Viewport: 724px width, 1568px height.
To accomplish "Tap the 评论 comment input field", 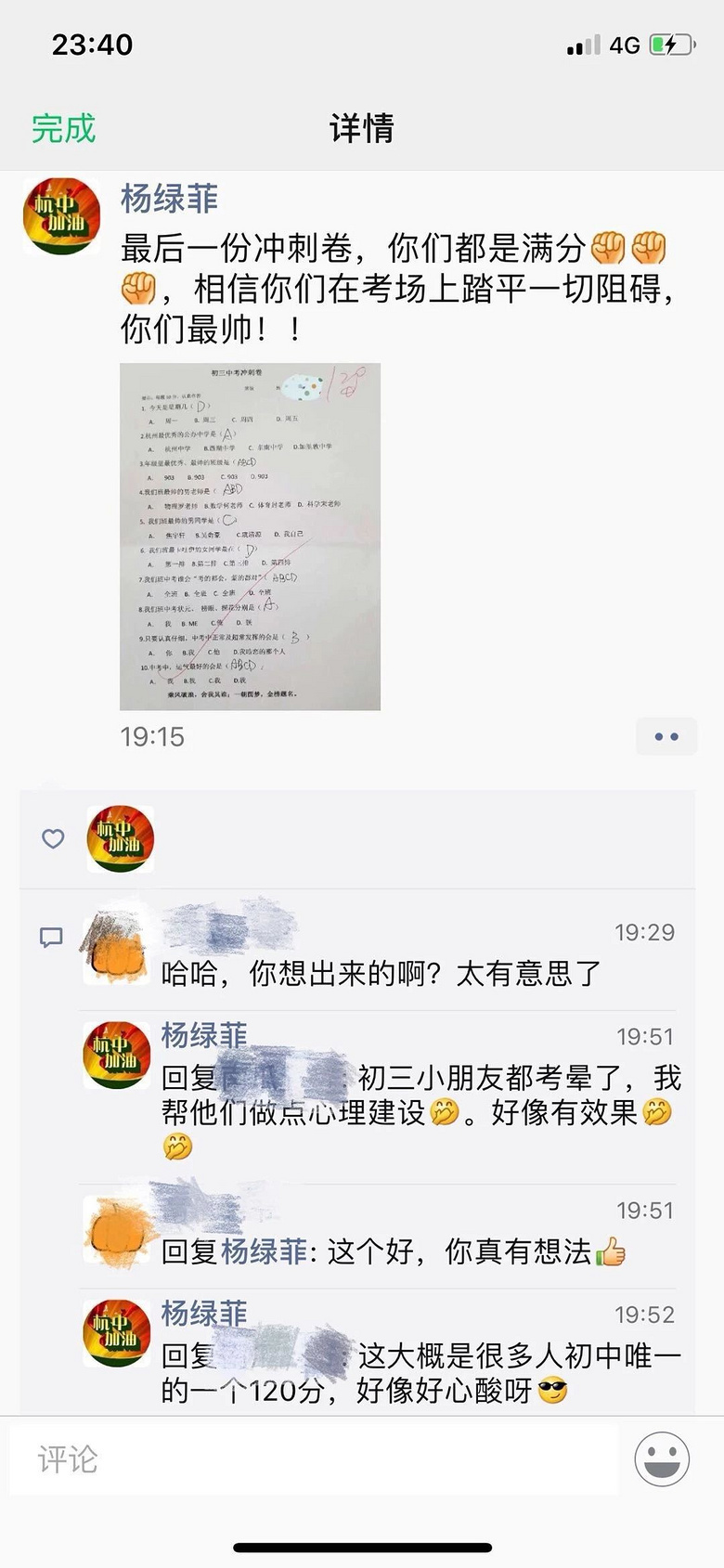I will pos(316,1458).
